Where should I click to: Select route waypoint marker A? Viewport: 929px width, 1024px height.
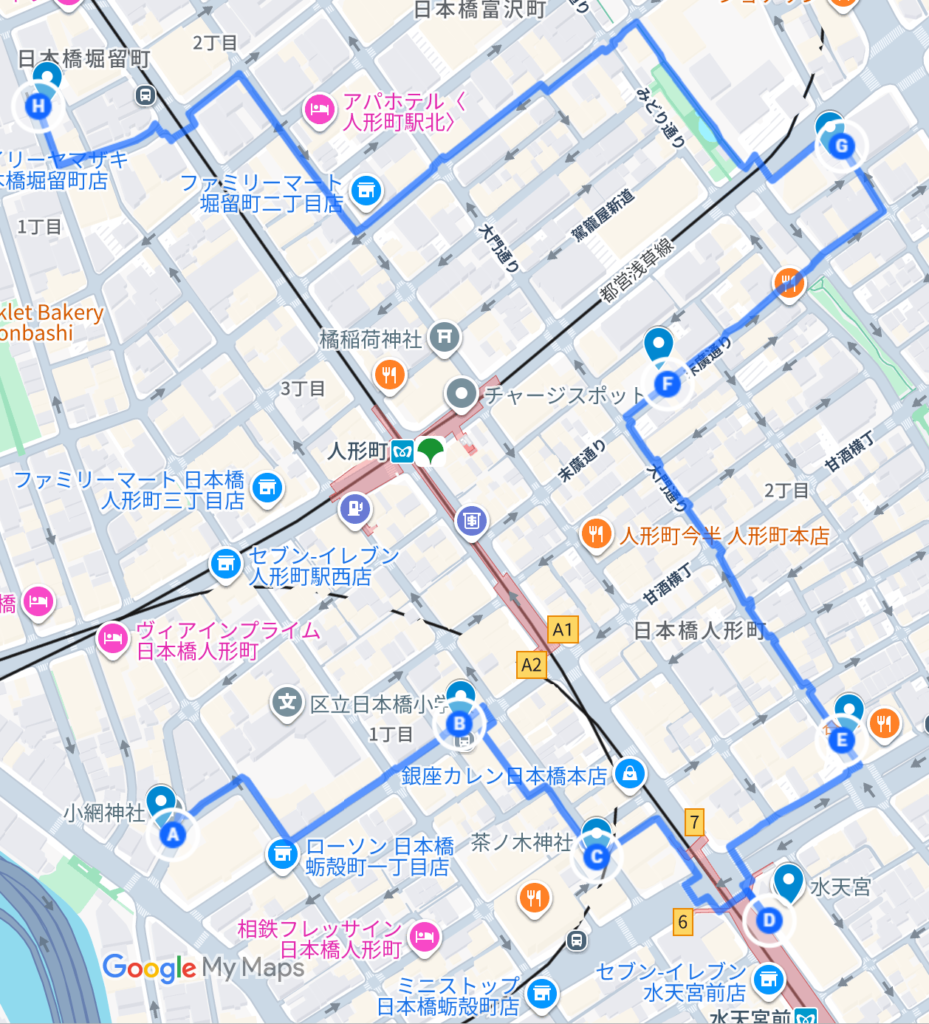pos(173,833)
